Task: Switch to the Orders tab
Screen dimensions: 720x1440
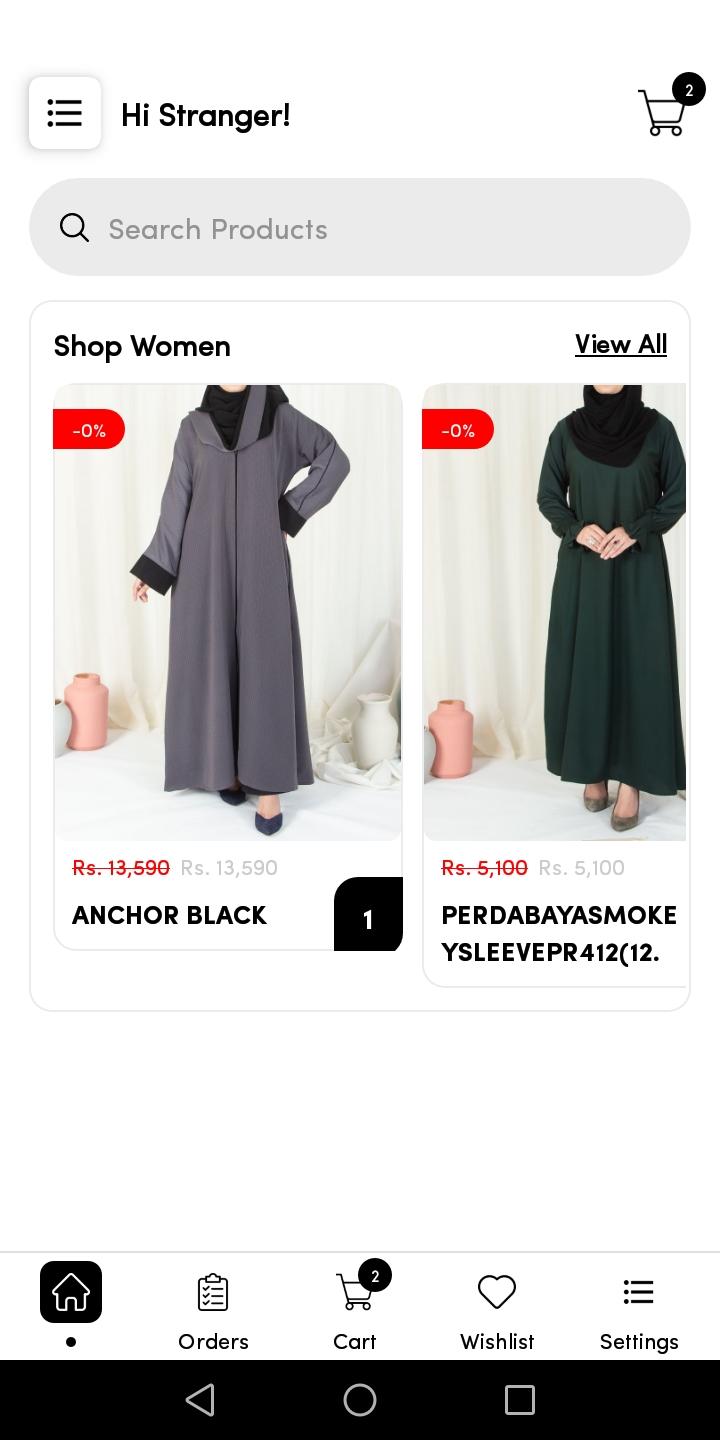Action: (213, 1312)
